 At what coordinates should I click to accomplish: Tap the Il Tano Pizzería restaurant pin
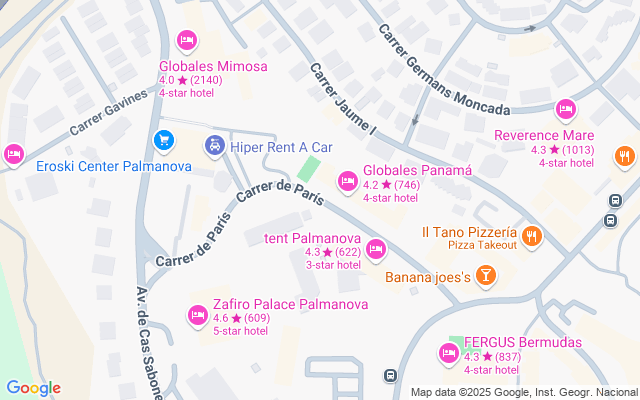coord(531,237)
